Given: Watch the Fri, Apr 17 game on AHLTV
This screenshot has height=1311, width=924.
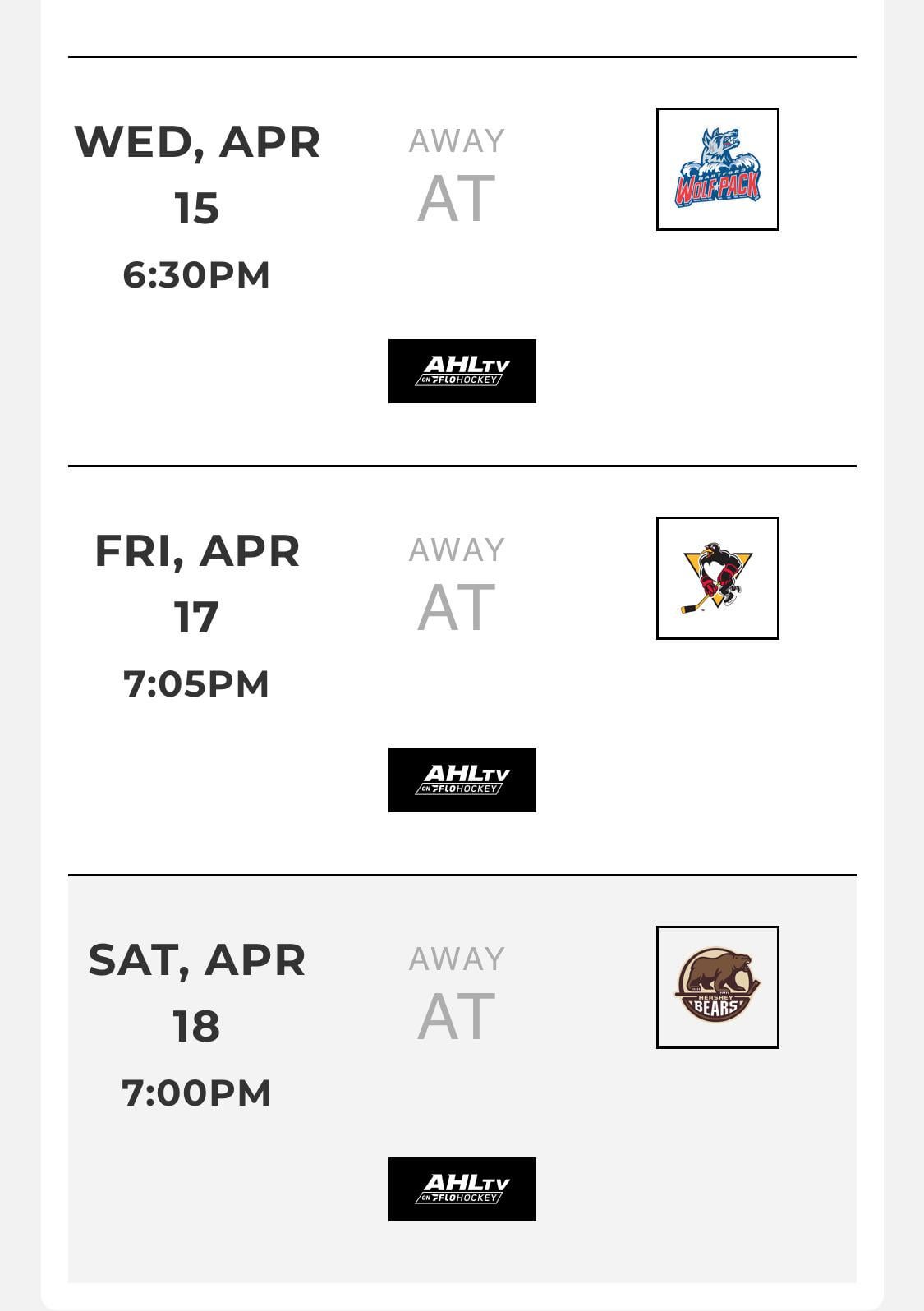Looking at the screenshot, I should click(462, 780).
